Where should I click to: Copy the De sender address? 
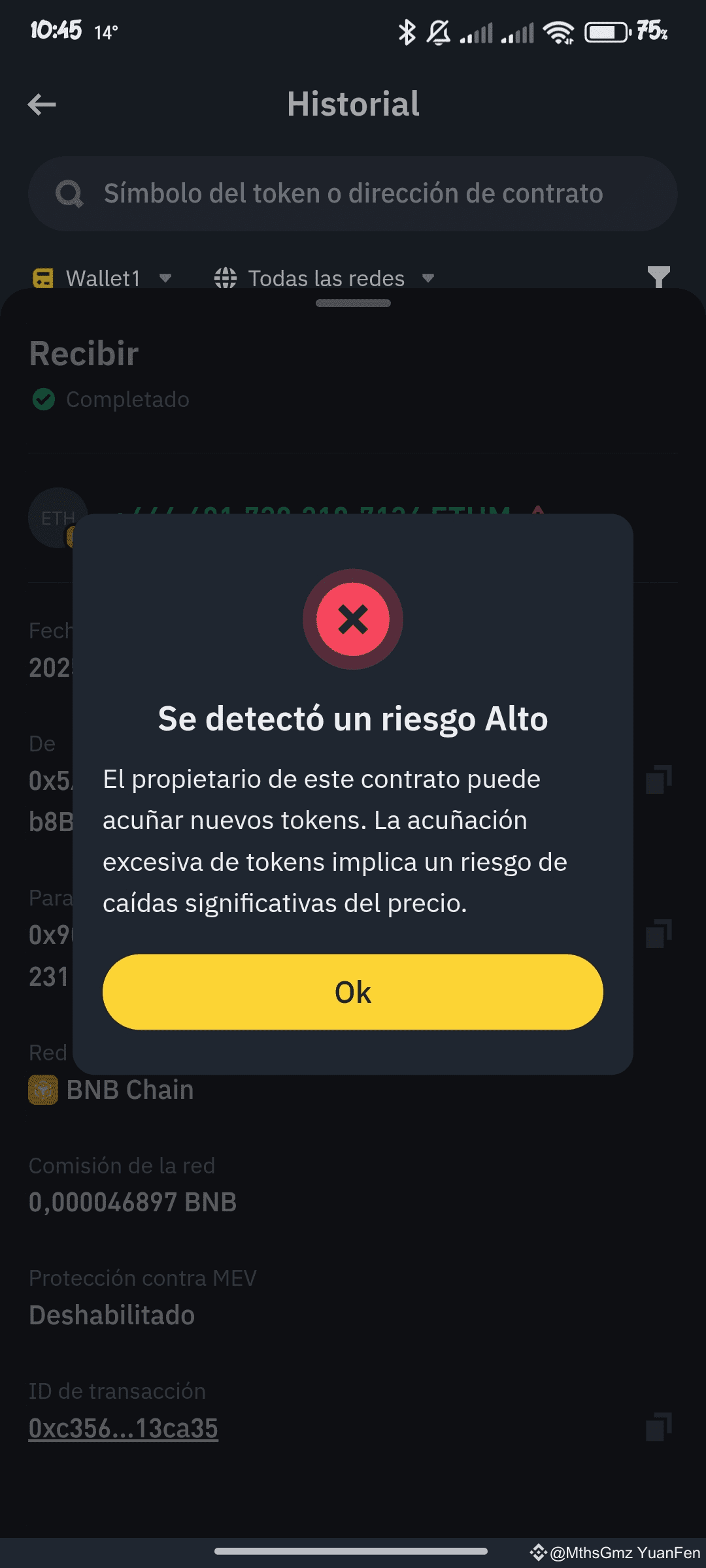pyautogui.click(x=658, y=779)
